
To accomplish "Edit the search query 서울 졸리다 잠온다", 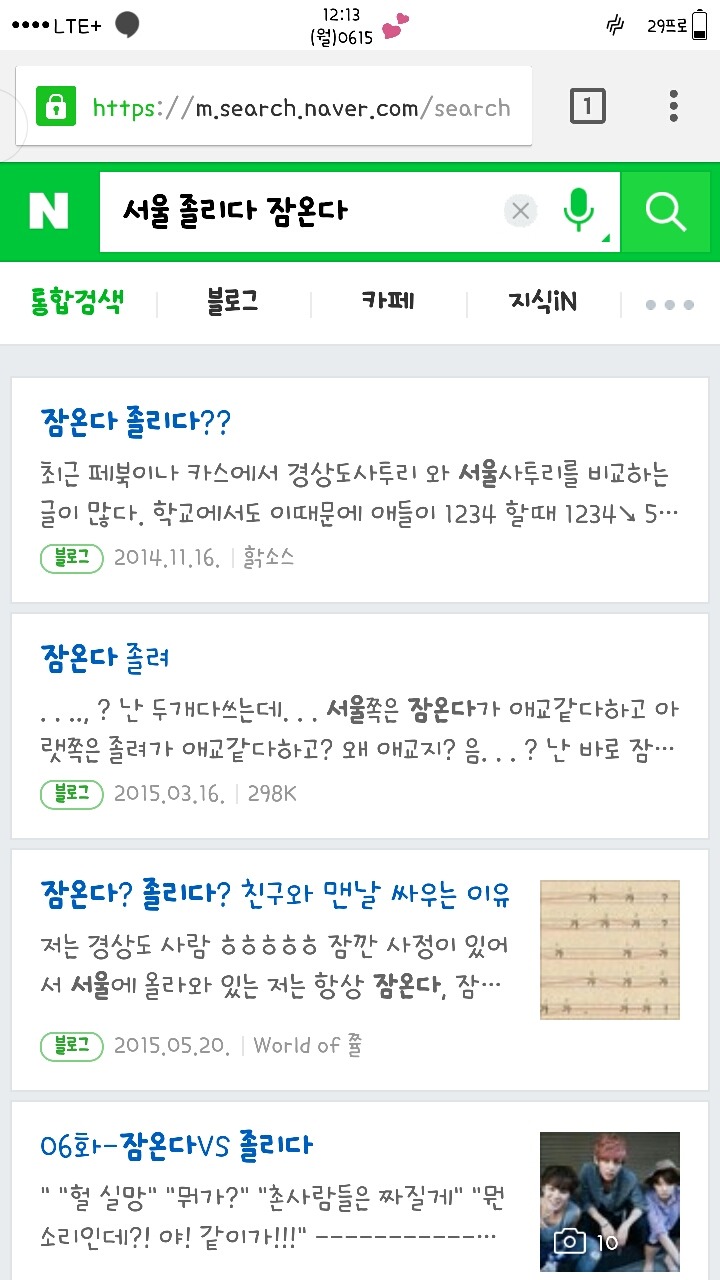I will coord(300,211).
